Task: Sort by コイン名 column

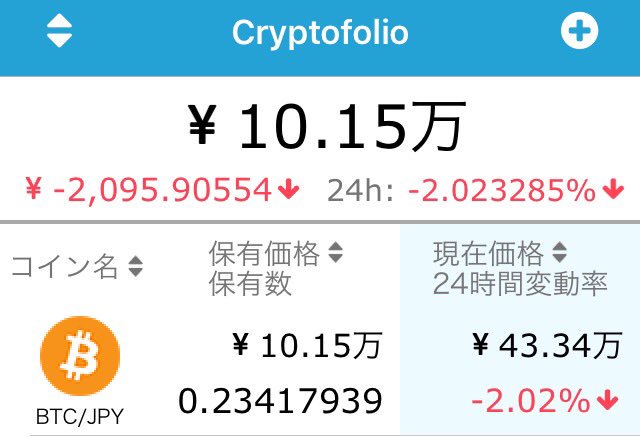Action: tap(76, 267)
